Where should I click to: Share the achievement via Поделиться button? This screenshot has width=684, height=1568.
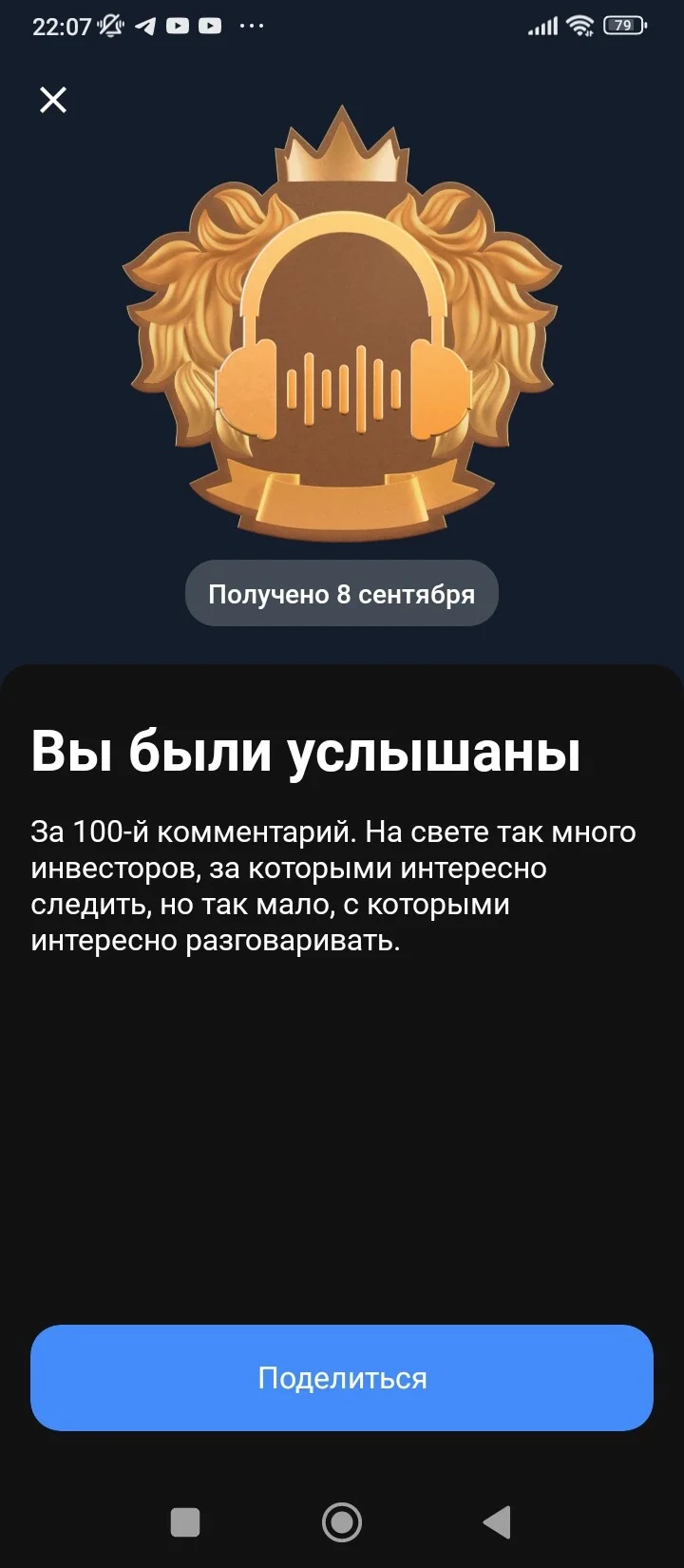coord(342,1377)
